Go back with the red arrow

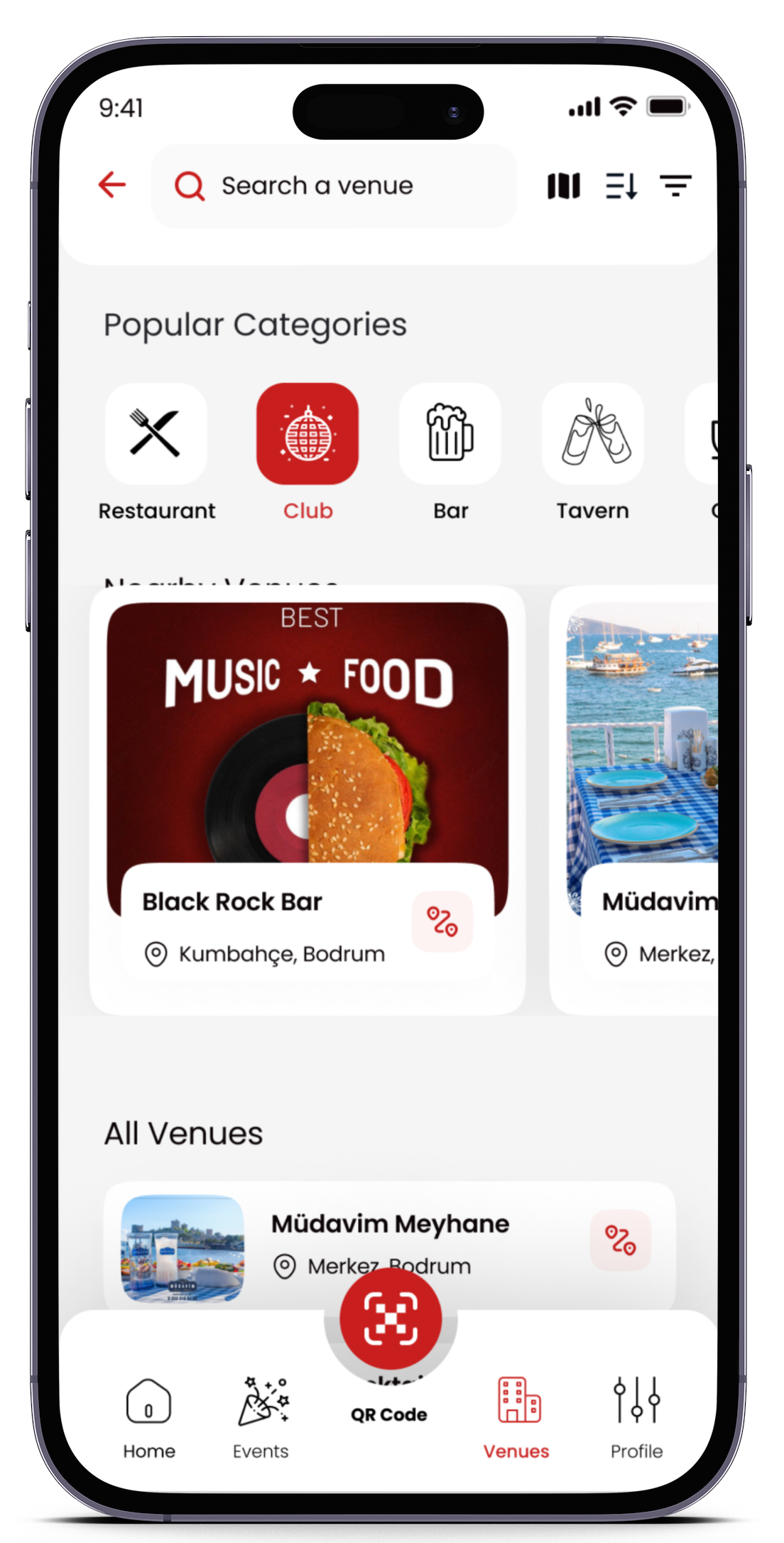pyautogui.click(x=112, y=185)
